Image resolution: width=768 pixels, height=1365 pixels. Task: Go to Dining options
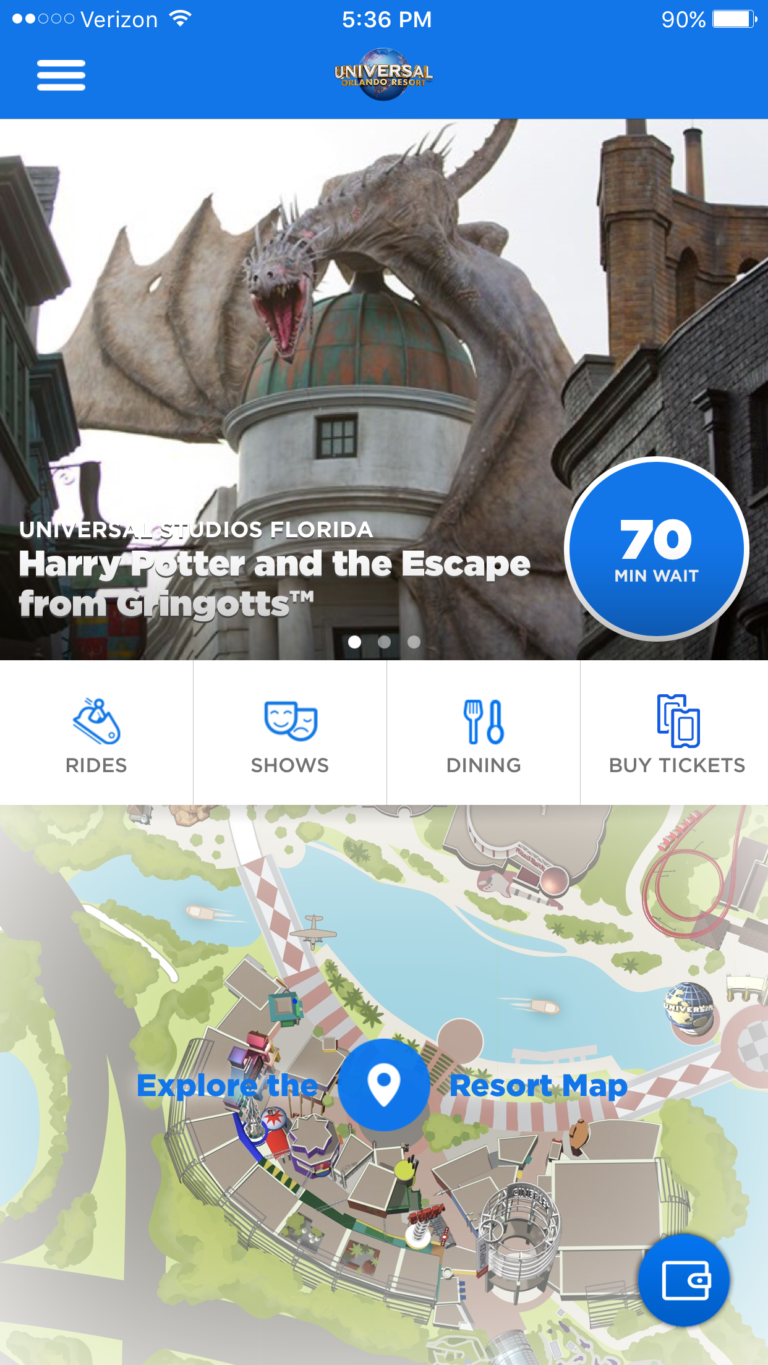coord(484,733)
